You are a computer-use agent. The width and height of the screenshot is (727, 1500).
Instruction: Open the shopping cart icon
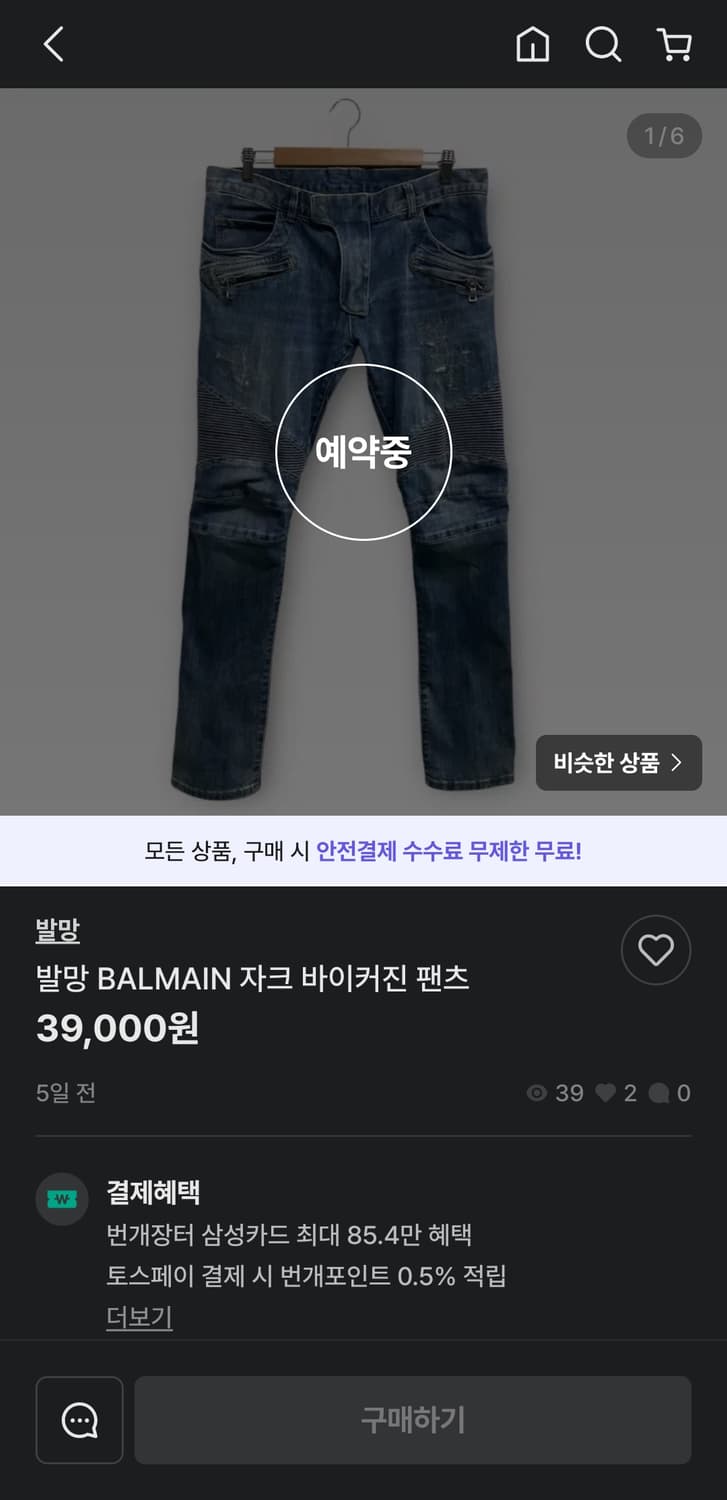[674, 44]
